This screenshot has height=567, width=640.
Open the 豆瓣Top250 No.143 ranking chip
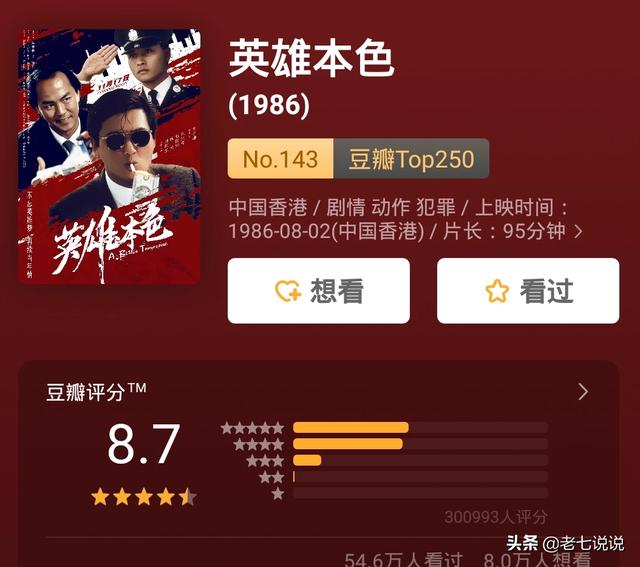[x=358, y=159]
